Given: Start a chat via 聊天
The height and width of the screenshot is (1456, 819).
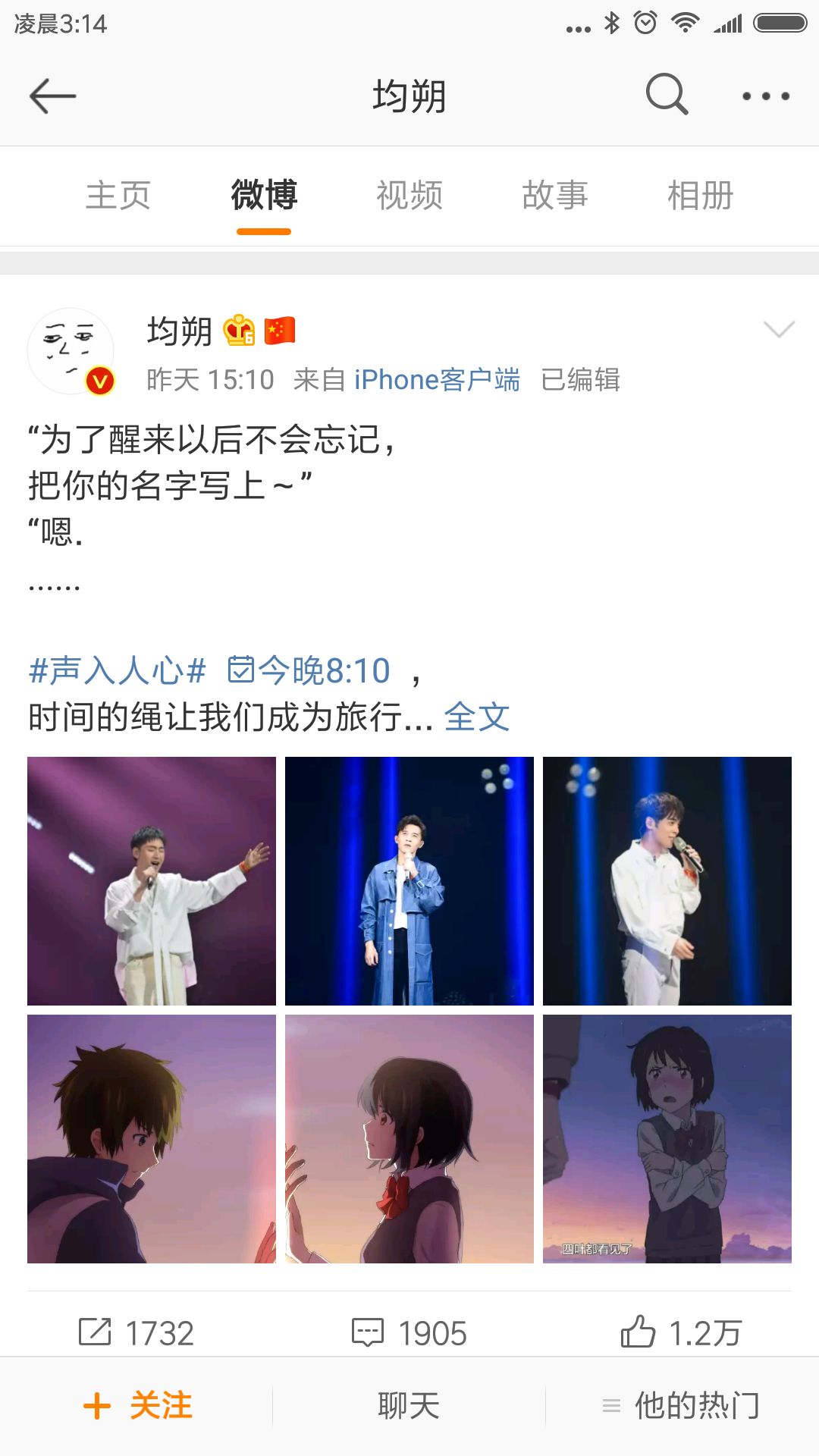Looking at the screenshot, I should tap(409, 1405).
